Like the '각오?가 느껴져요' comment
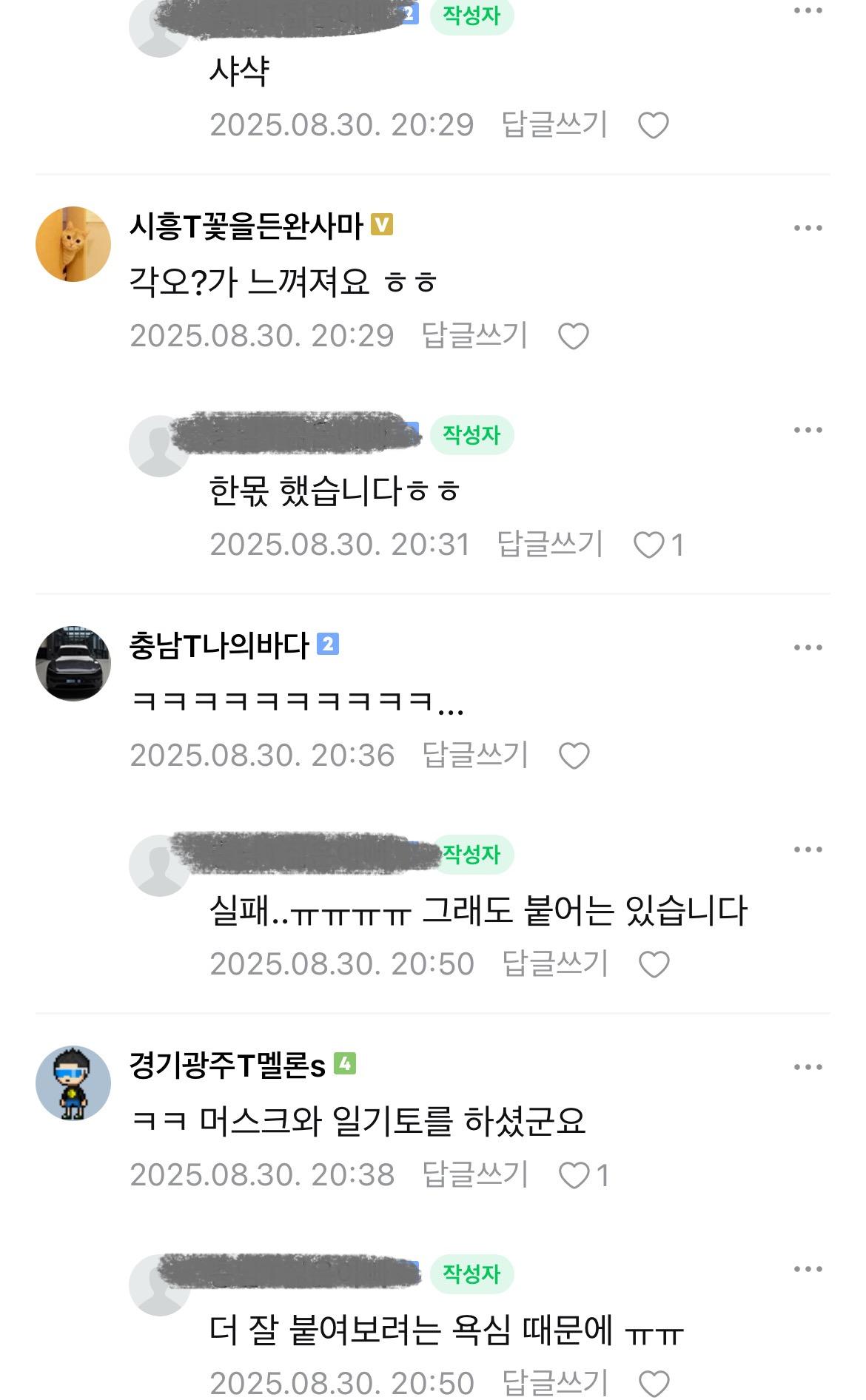The width and height of the screenshot is (866, 1400). point(573,337)
